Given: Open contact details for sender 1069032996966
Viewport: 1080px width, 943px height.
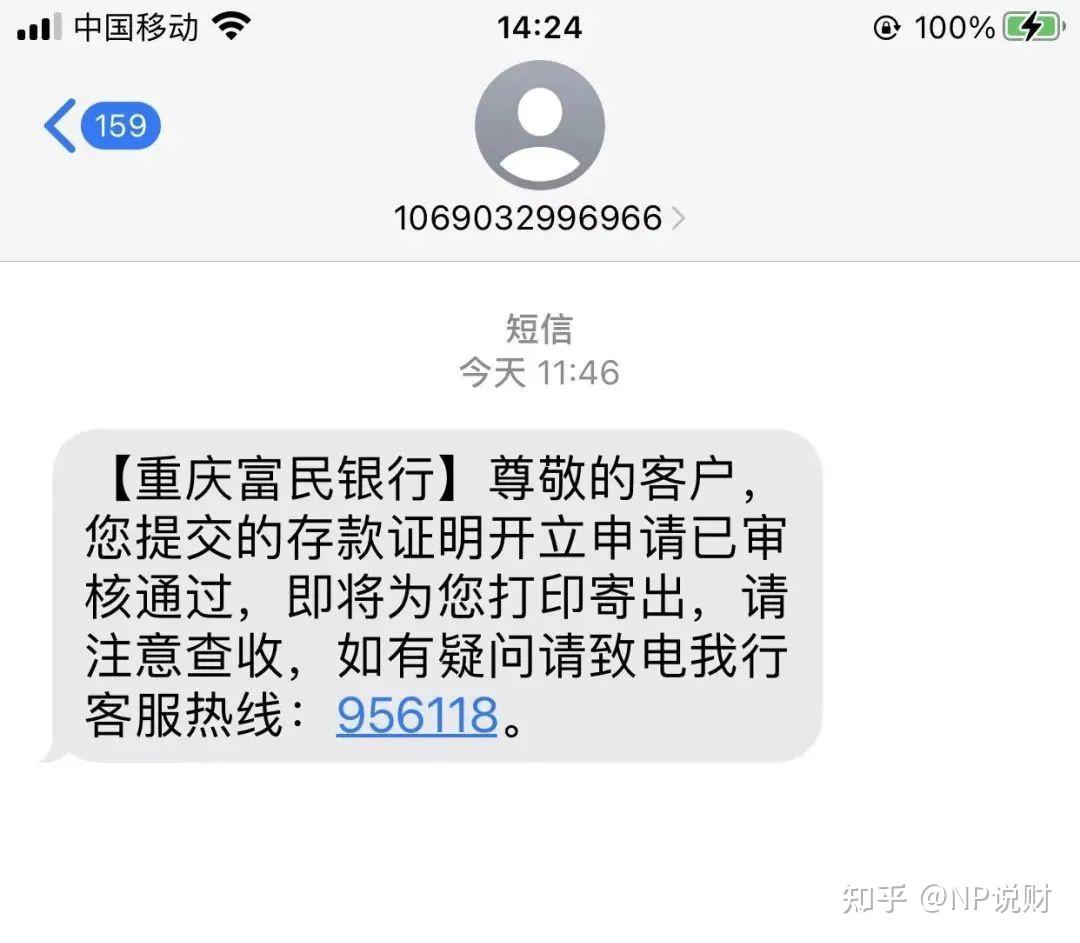Looking at the screenshot, I should point(539,217).
